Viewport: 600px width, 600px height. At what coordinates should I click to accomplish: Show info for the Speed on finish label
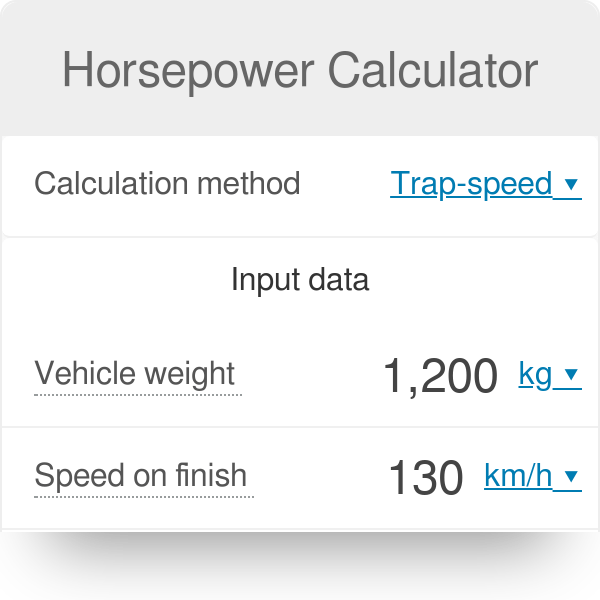[141, 476]
